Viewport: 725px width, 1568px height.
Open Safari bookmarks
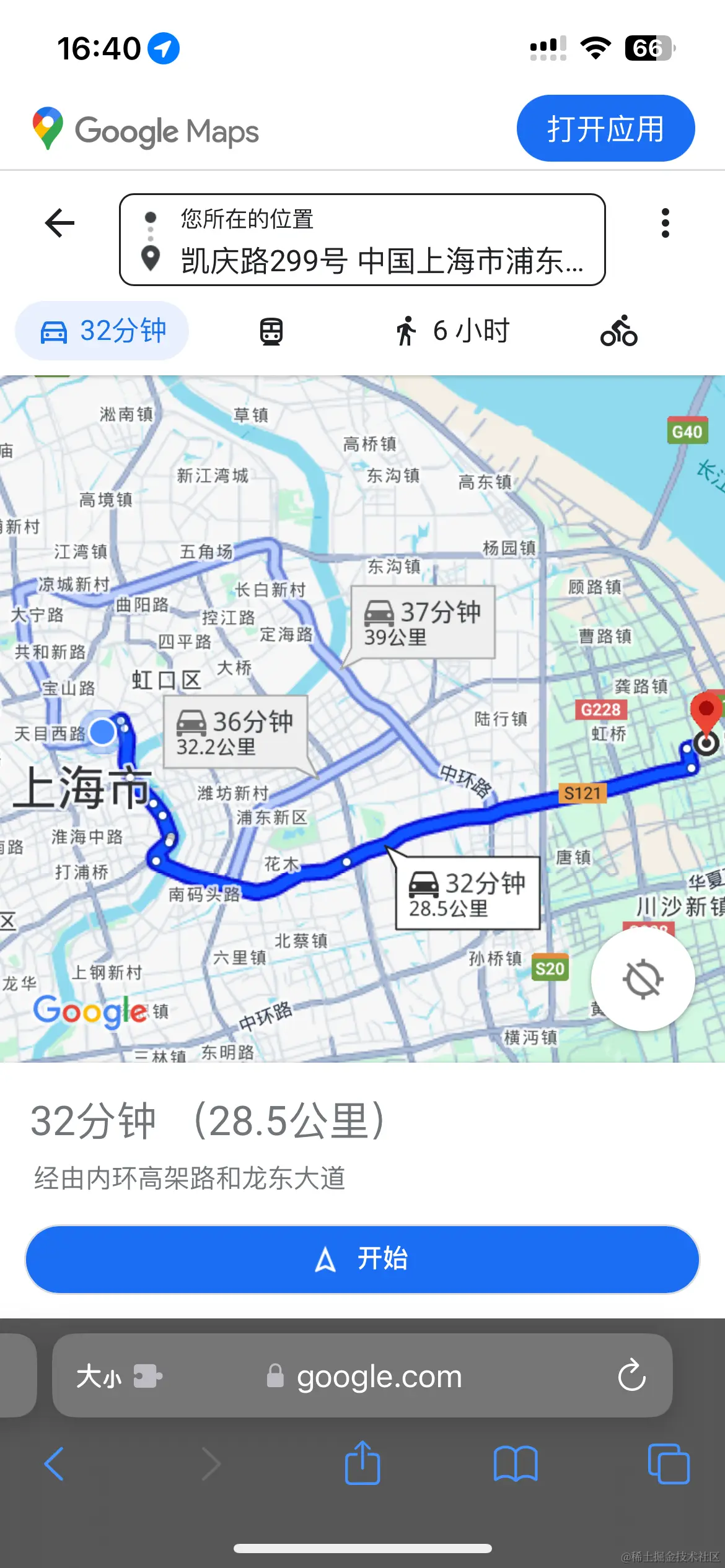click(515, 1464)
